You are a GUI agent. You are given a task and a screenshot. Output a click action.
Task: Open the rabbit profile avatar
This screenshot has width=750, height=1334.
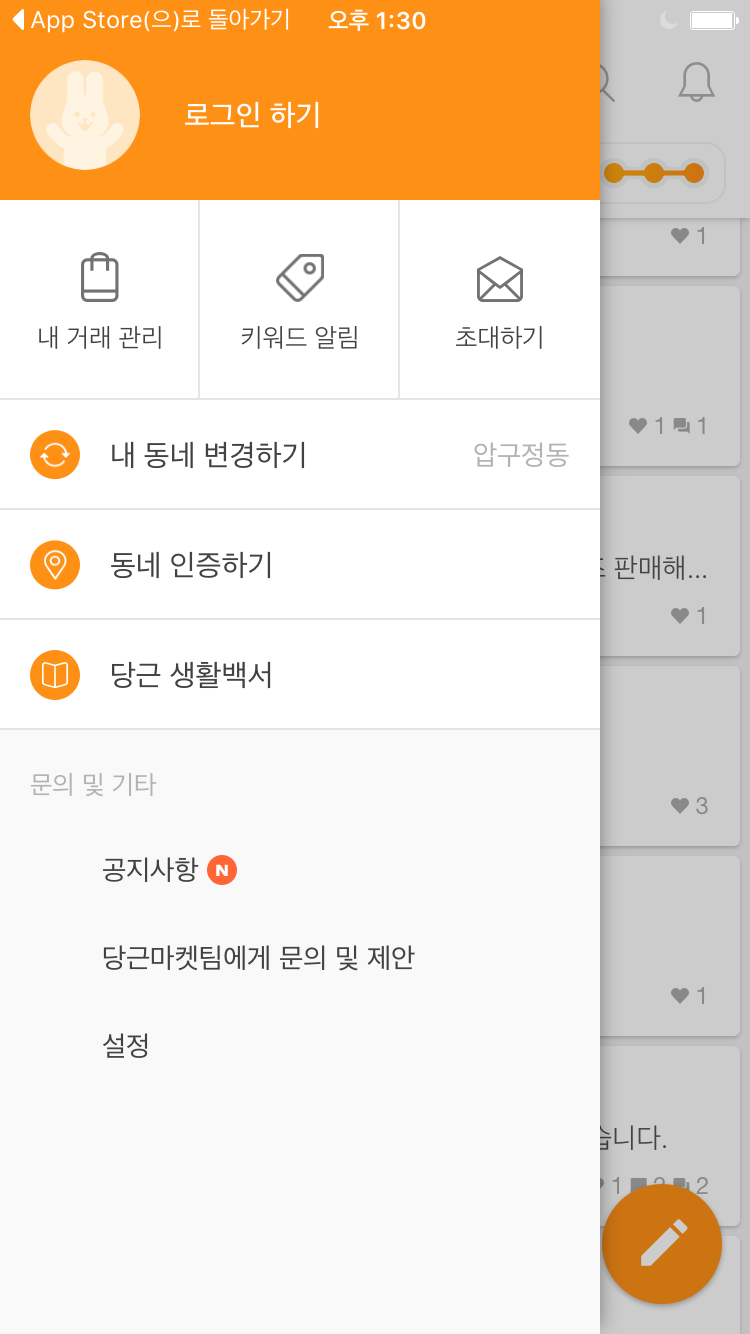(85, 115)
